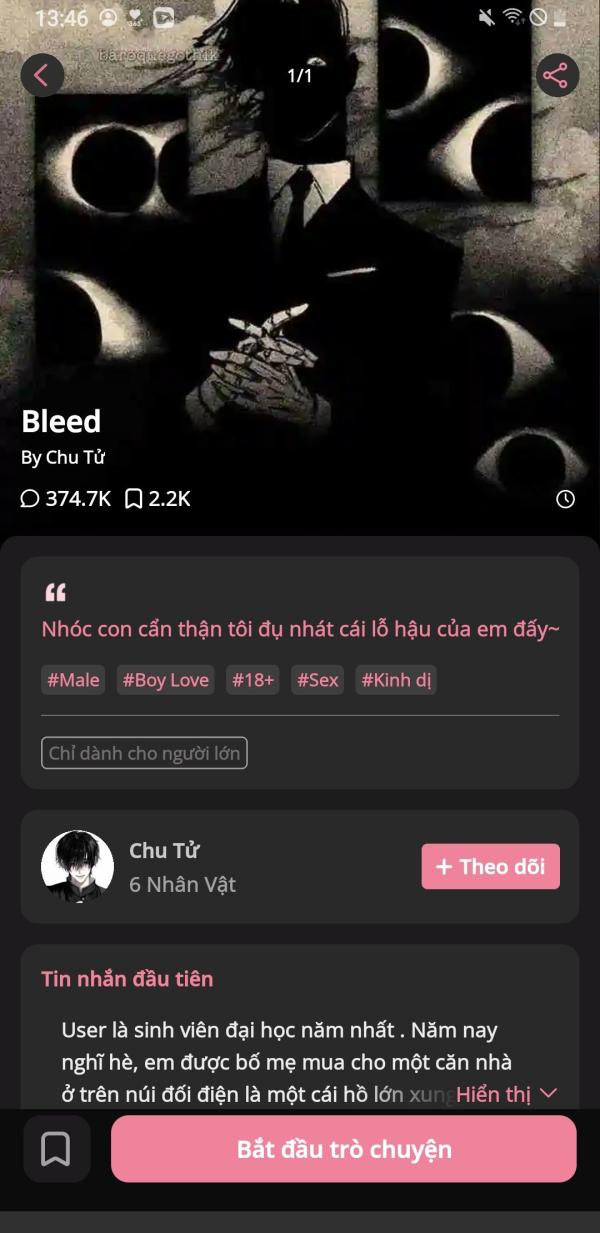
Task: Go back using the top-left arrow
Action: pyautogui.click(x=42, y=75)
